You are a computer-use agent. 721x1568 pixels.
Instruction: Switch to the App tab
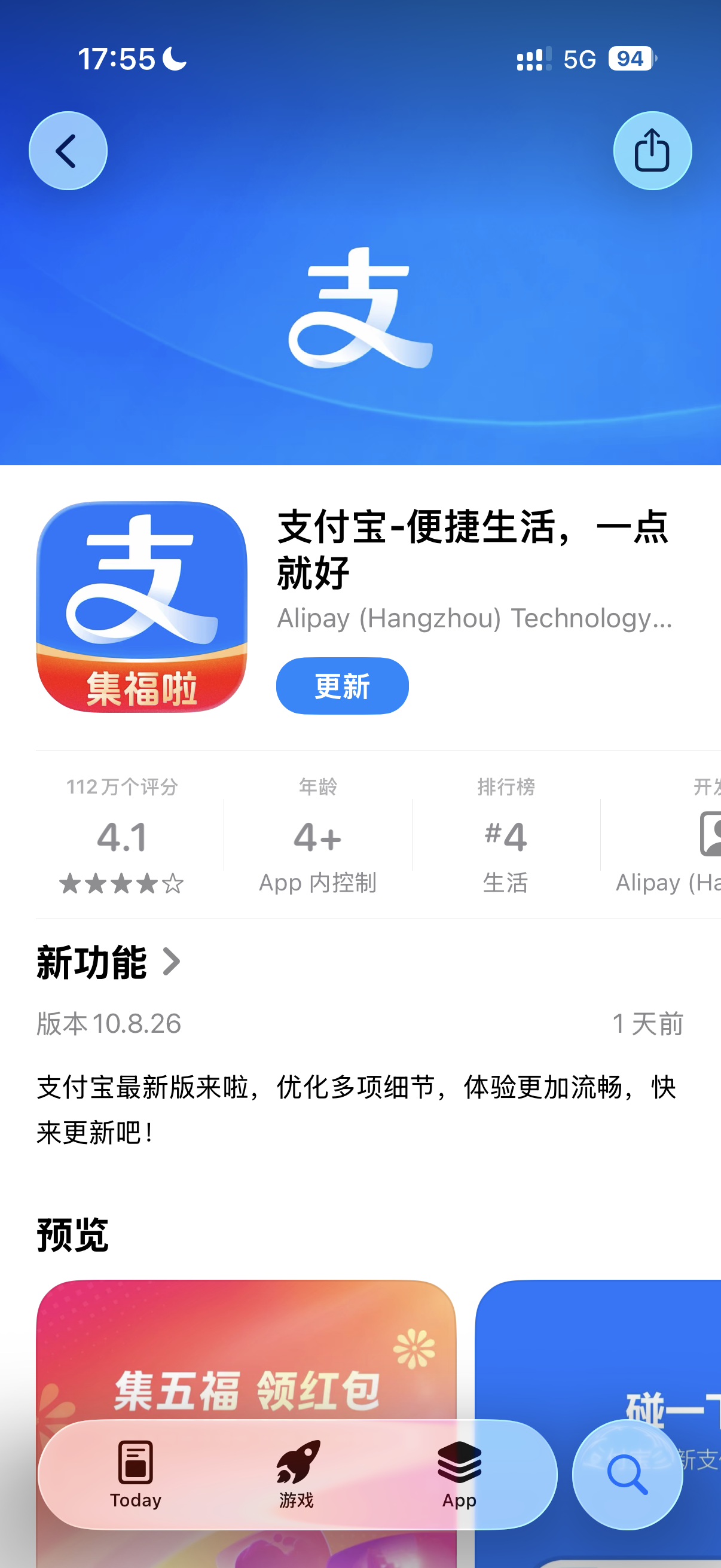point(459,1474)
